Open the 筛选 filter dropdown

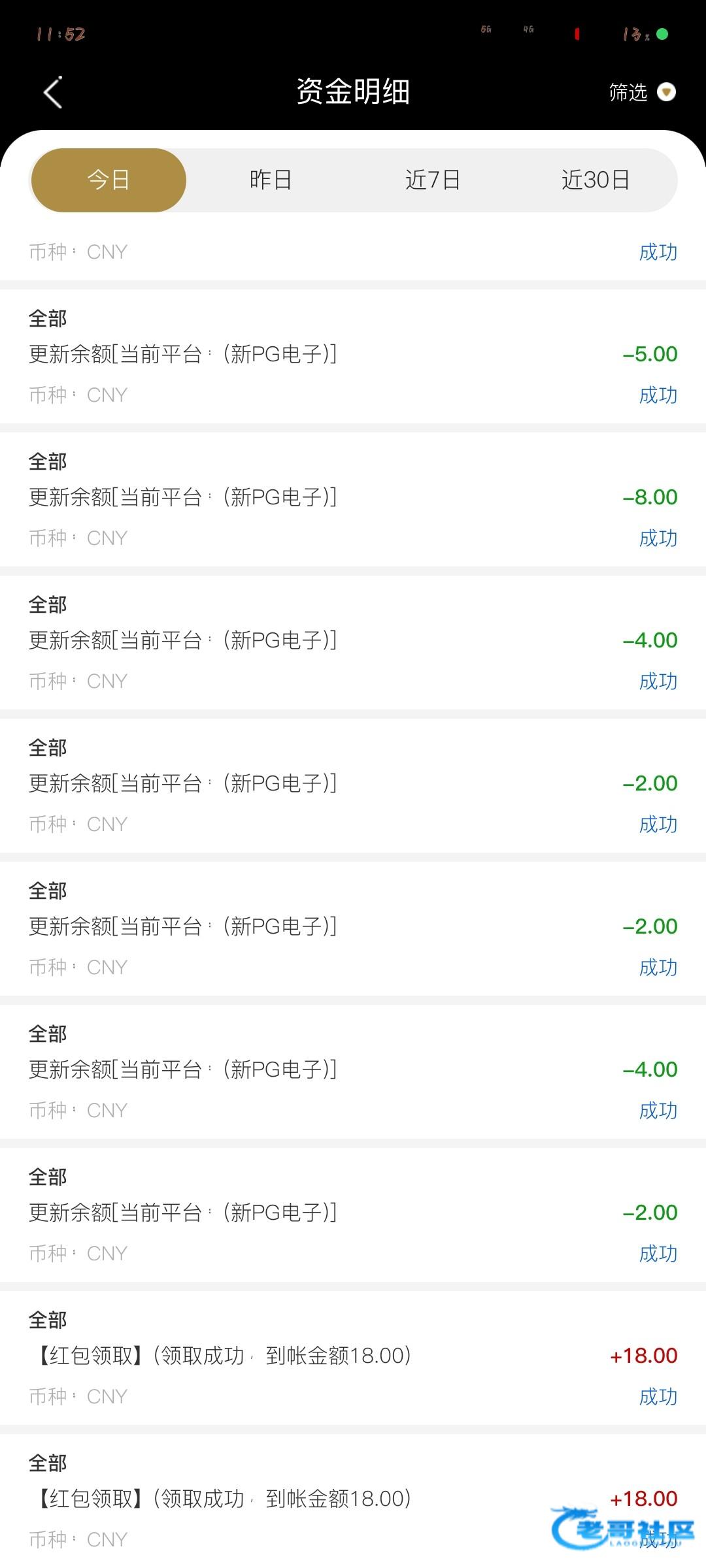(642, 92)
